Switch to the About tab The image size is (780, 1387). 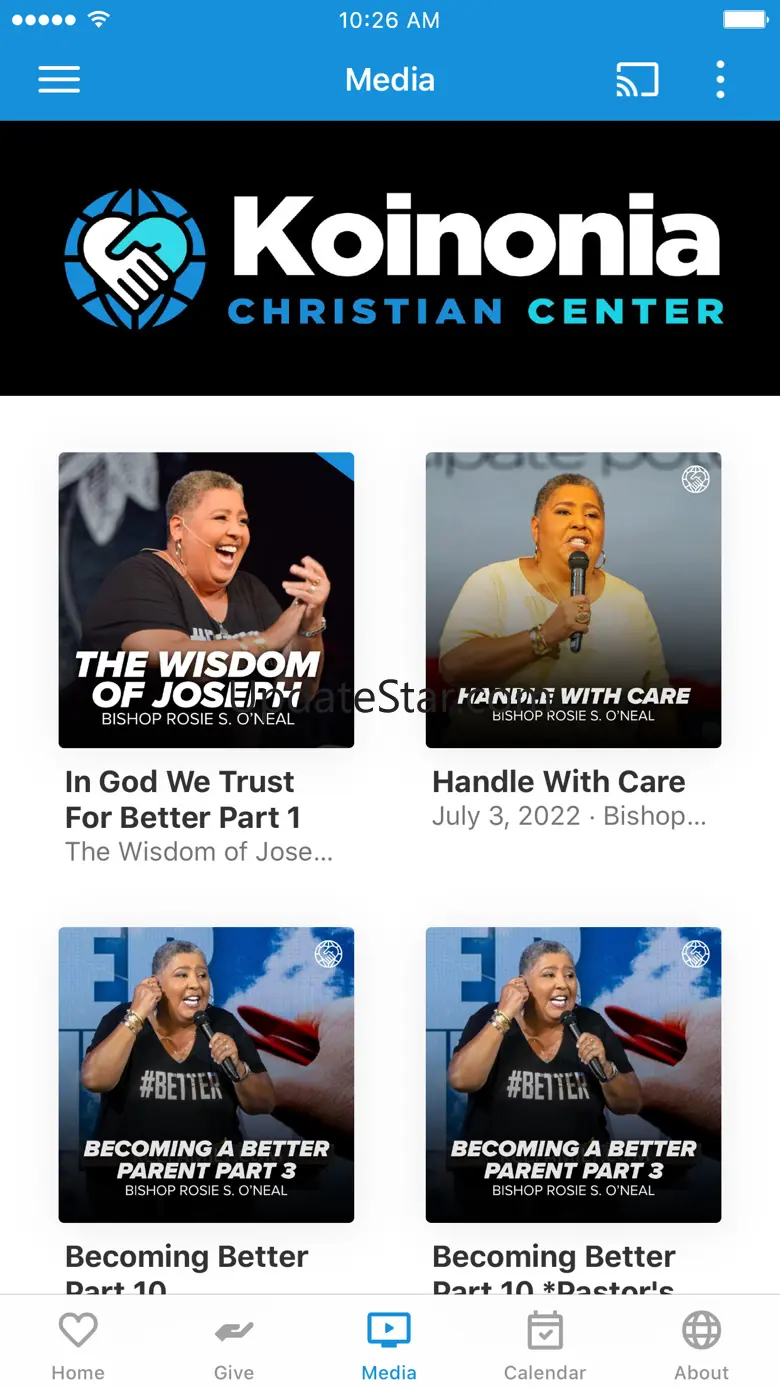pyautogui.click(x=701, y=1345)
